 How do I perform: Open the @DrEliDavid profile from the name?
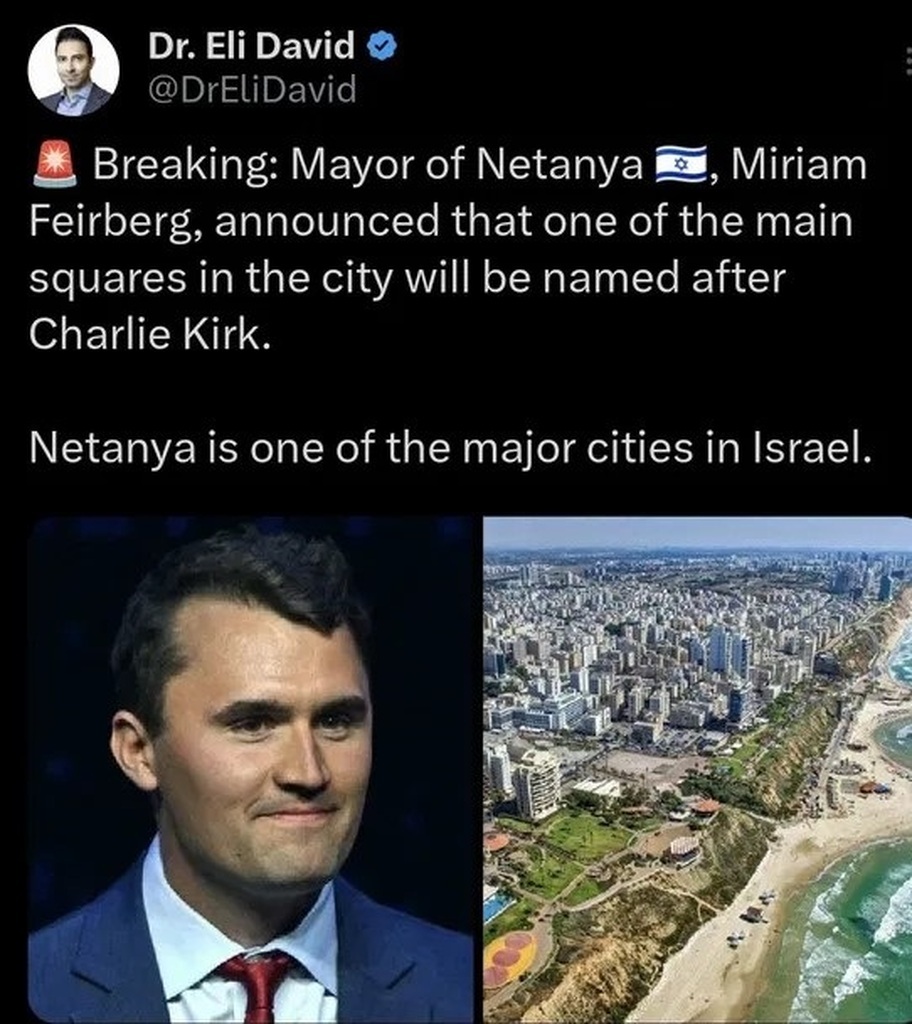250,46
